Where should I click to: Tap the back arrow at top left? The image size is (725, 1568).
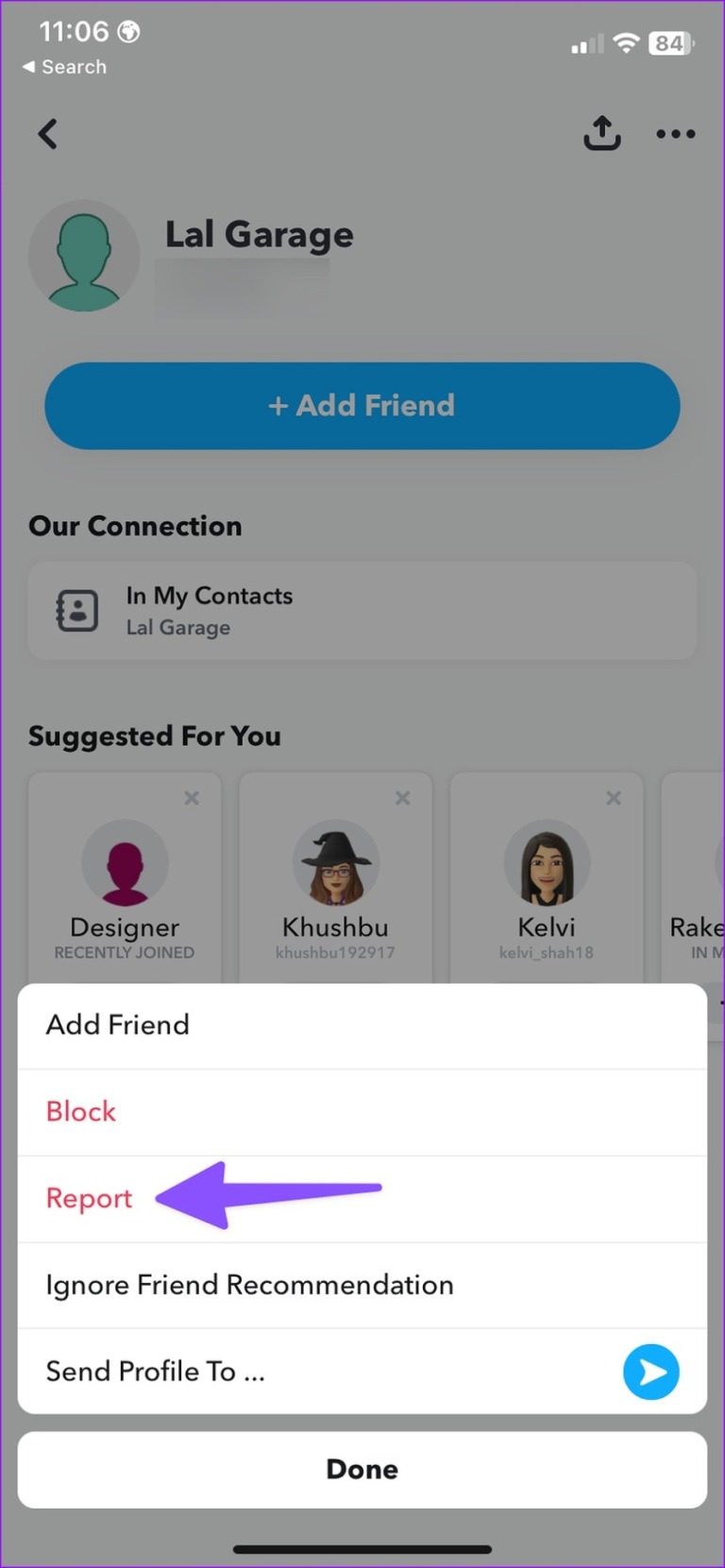[48, 134]
